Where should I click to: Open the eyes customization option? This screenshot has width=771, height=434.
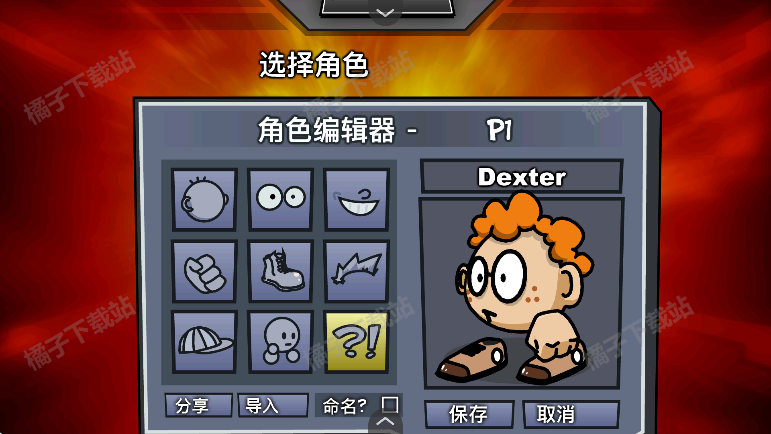tap(280, 198)
